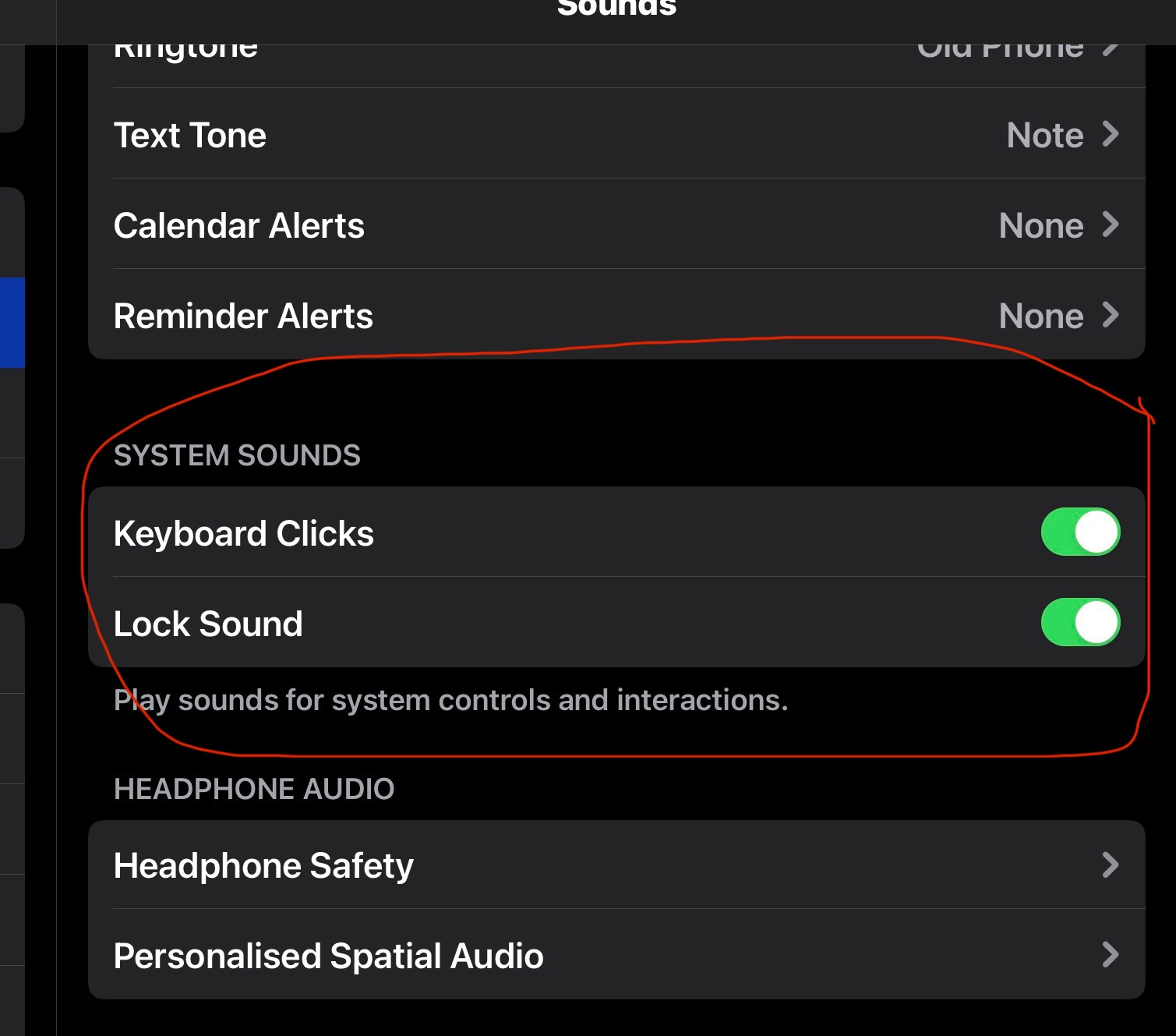Disable the Lock Sound switch
The image size is (1176, 1036).
pos(1080,623)
